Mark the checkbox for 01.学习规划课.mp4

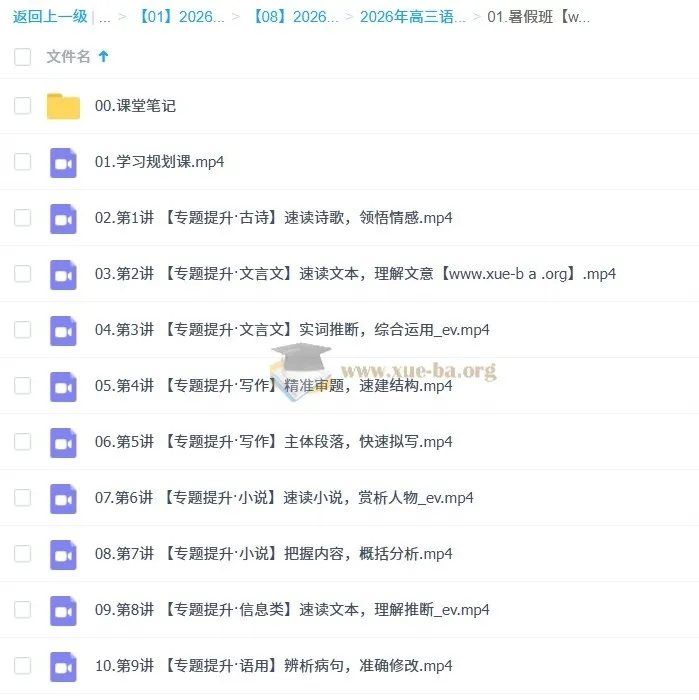tap(22, 161)
